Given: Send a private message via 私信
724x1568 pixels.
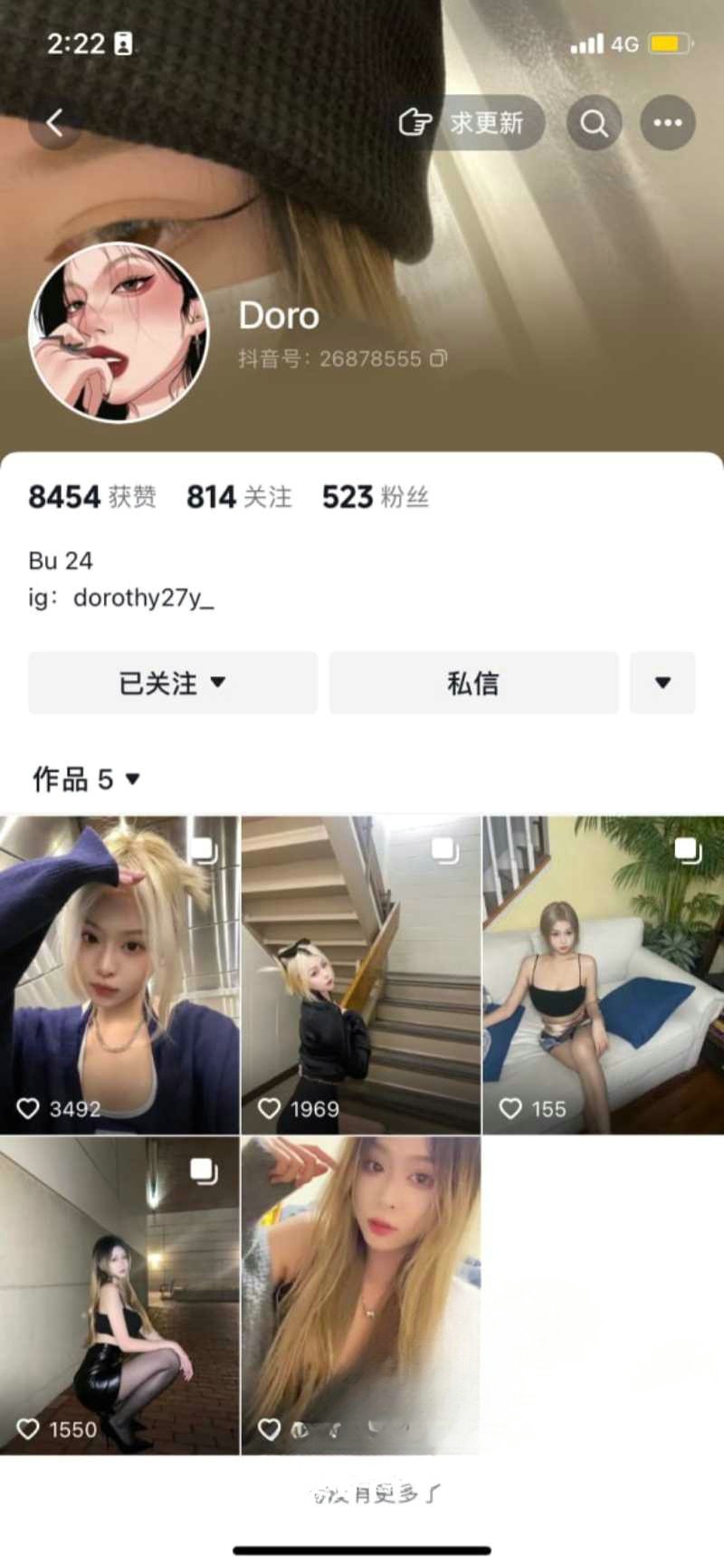Looking at the screenshot, I should [x=472, y=683].
